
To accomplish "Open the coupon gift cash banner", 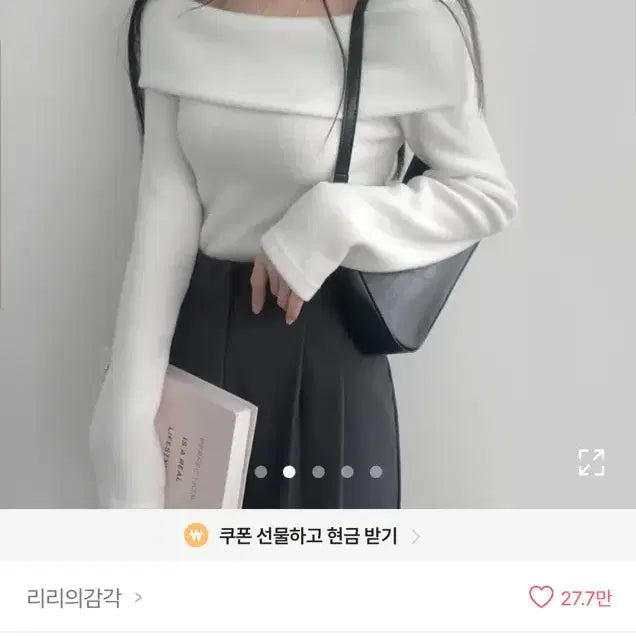I will tap(302, 536).
